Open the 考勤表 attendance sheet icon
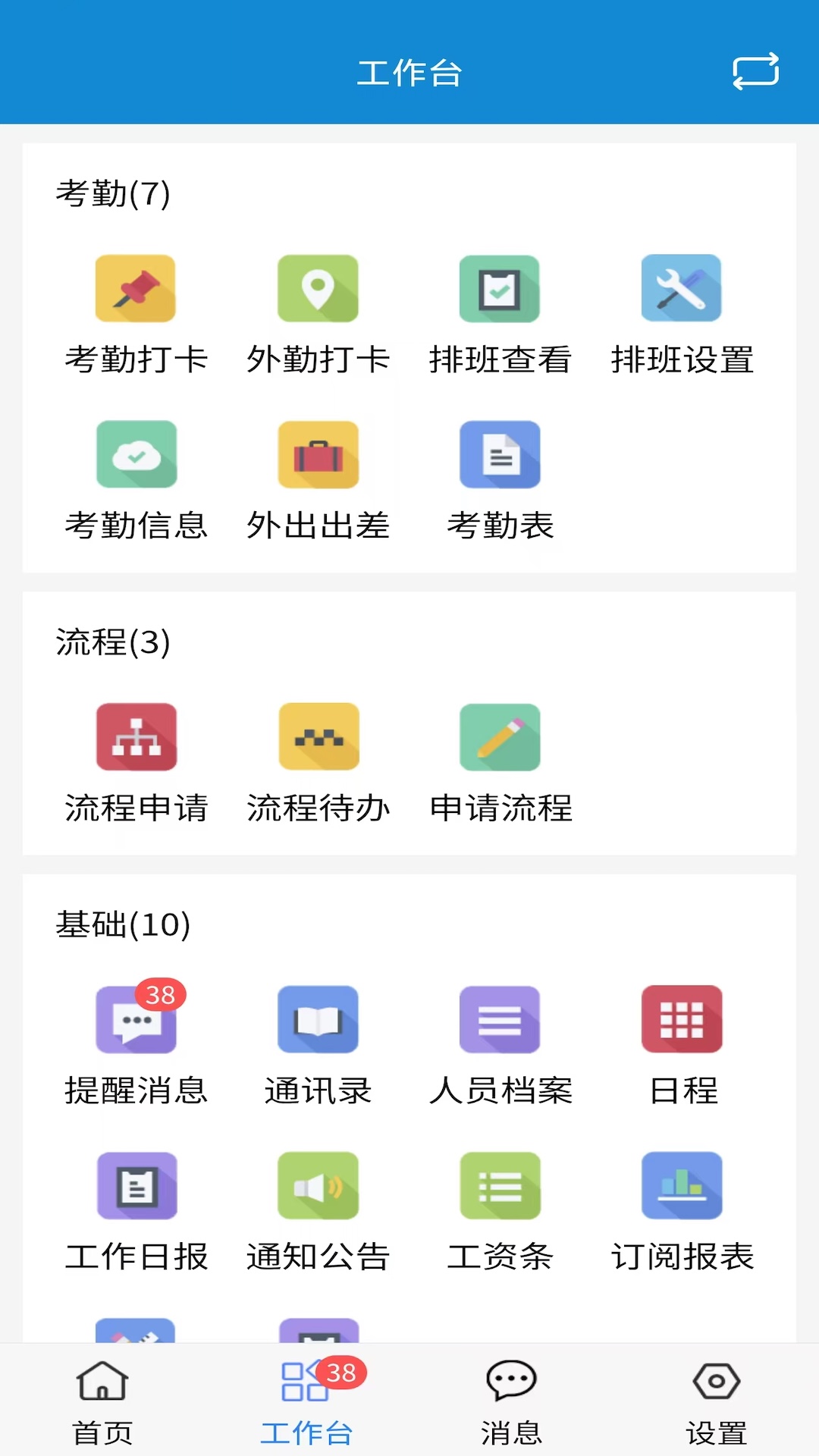The width and height of the screenshot is (819, 1456). click(x=499, y=455)
